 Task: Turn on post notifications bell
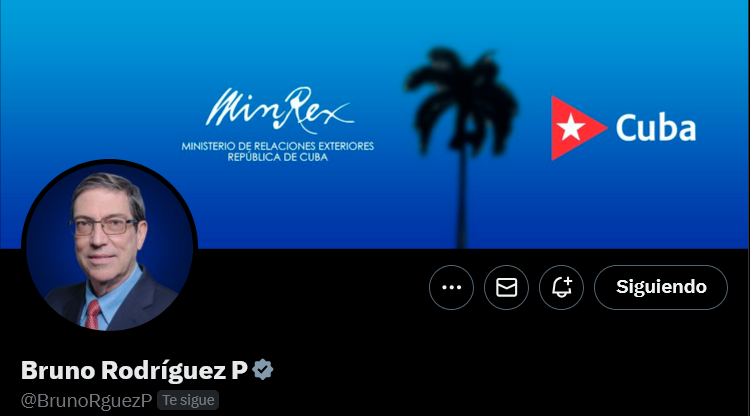[x=561, y=287]
